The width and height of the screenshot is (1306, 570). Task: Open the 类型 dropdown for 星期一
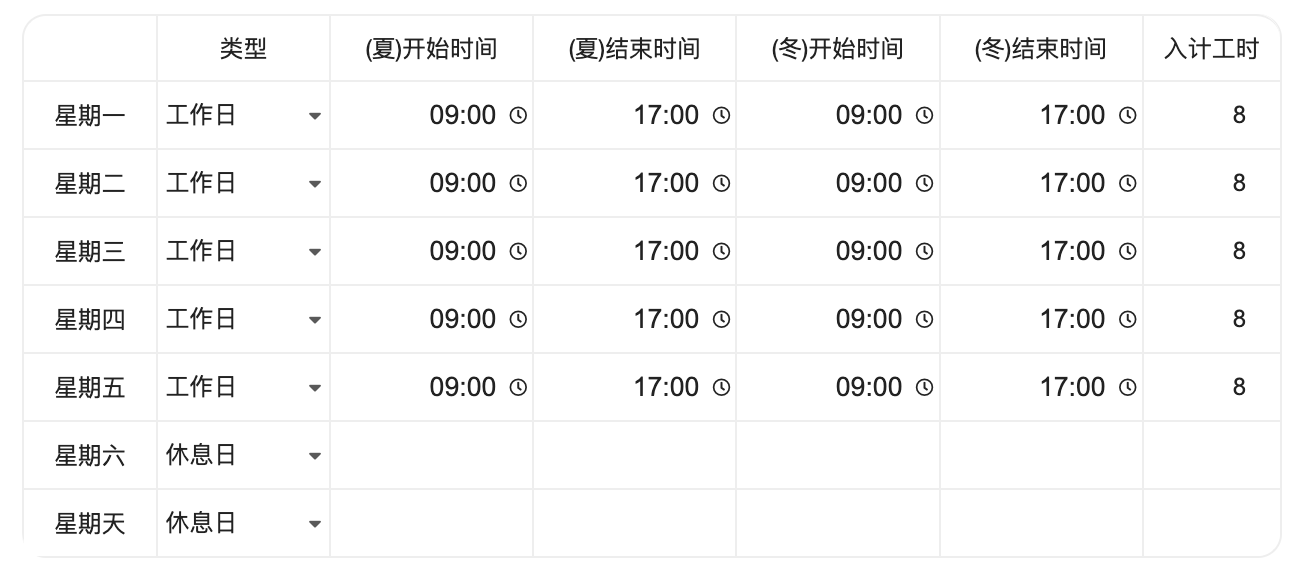coord(243,116)
